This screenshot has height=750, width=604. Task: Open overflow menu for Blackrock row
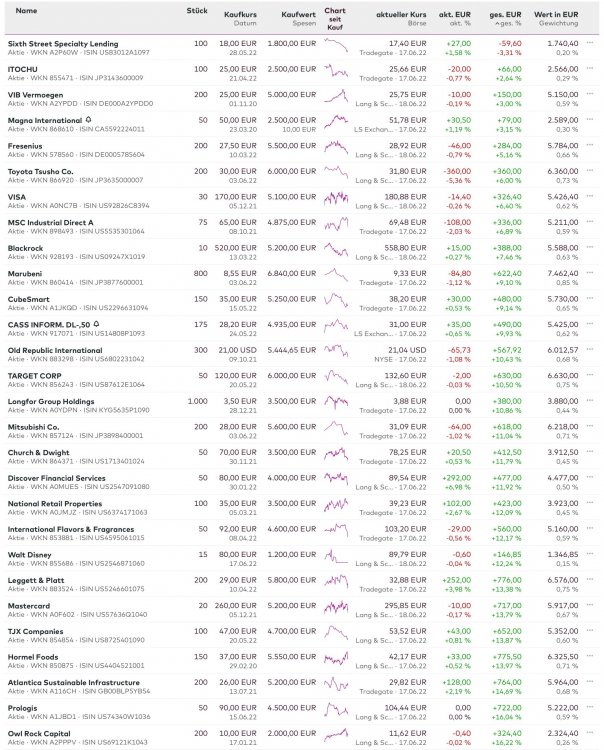(590, 248)
